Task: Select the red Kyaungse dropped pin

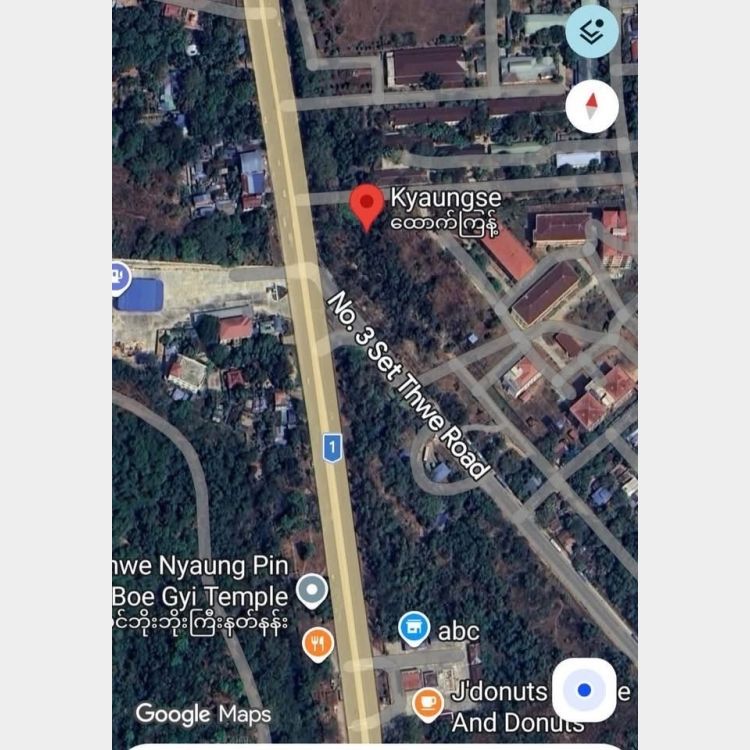Action: click(x=367, y=207)
